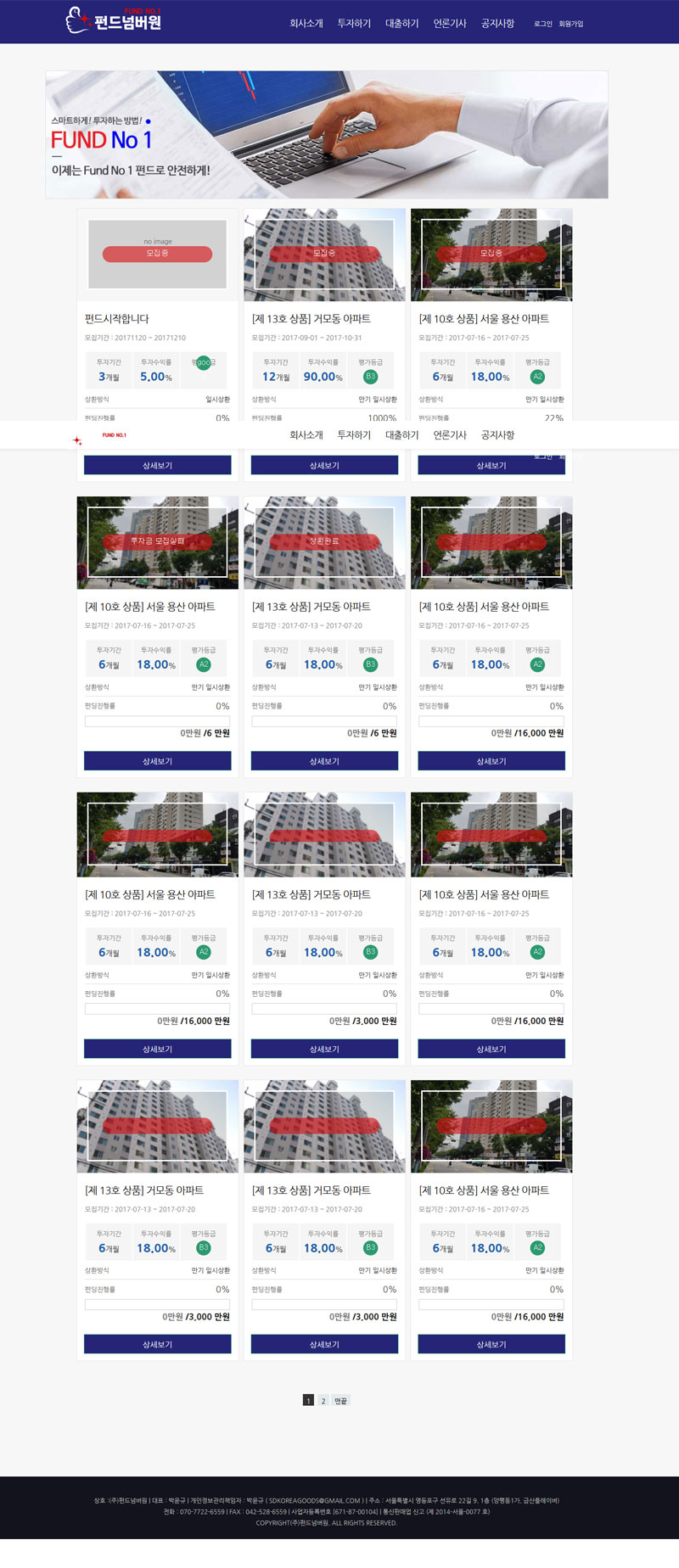Open 회사소개 in the blue top header
Screen dimensions: 679x1568
306,24
